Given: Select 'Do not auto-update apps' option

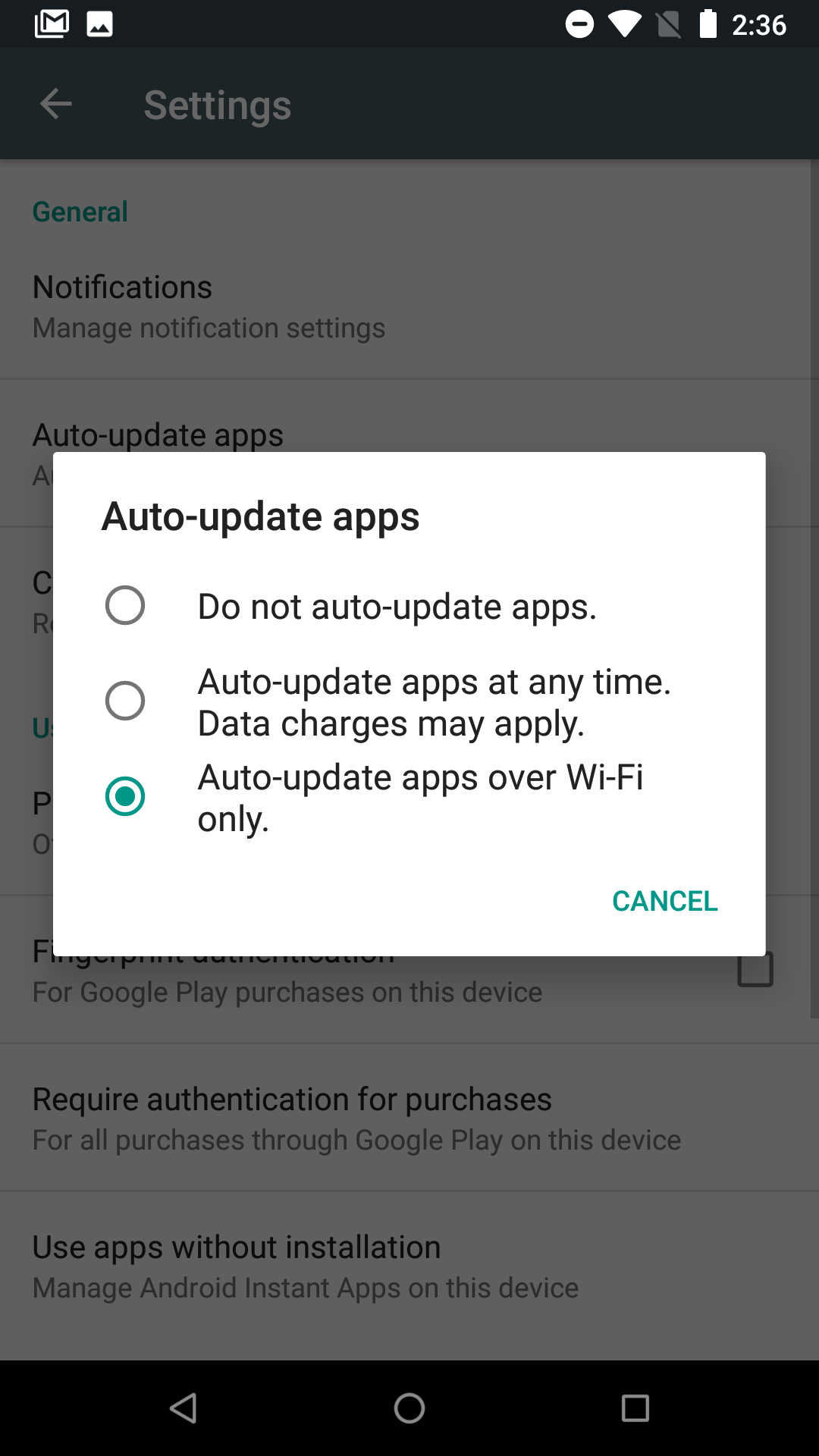Looking at the screenshot, I should click(x=125, y=605).
